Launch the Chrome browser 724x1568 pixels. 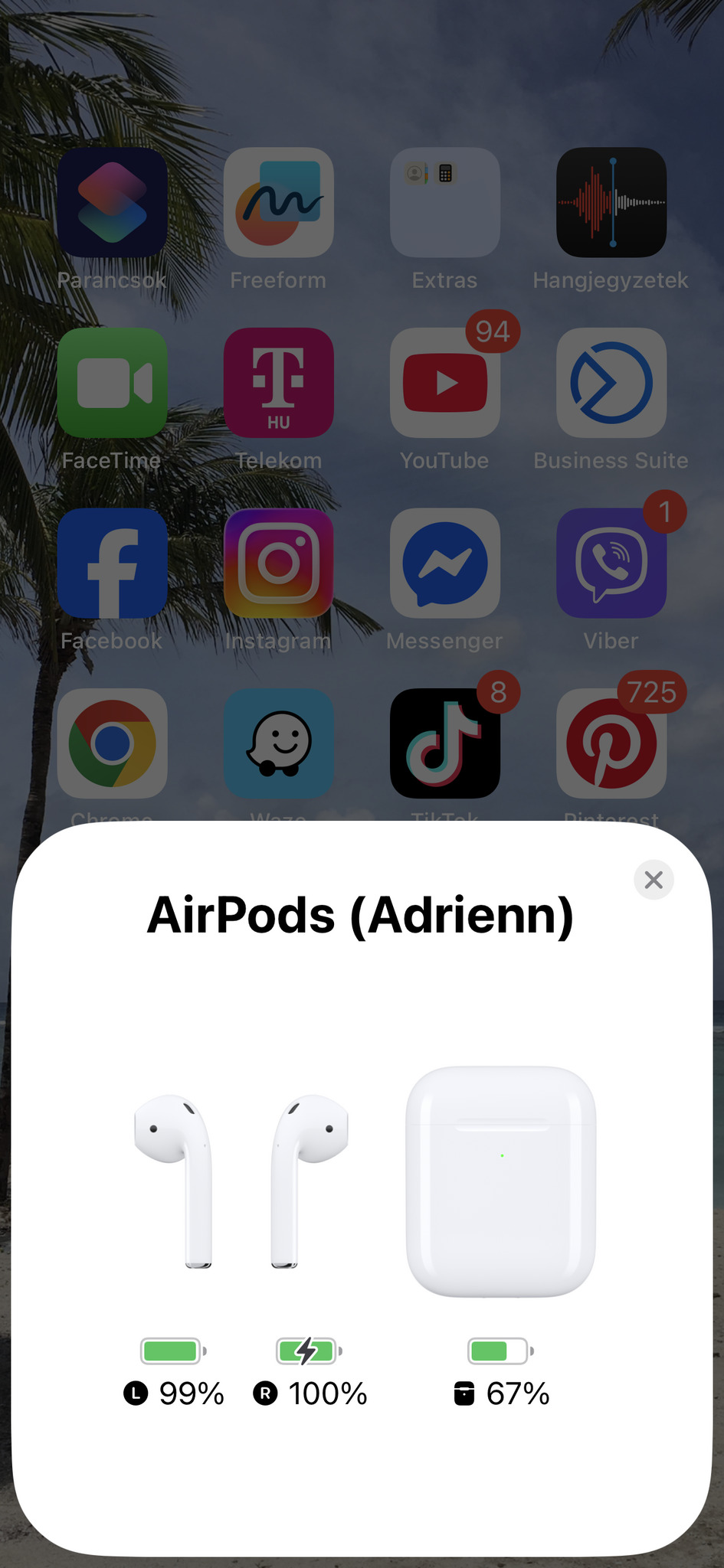click(113, 743)
